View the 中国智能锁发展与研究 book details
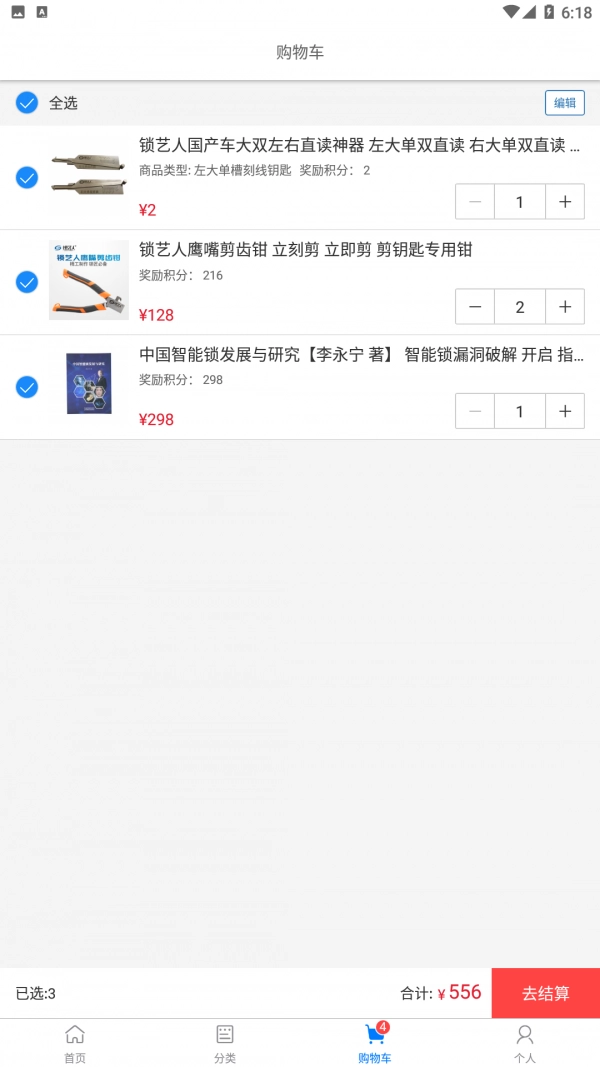This screenshot has height=1067, width=600. 360,355
